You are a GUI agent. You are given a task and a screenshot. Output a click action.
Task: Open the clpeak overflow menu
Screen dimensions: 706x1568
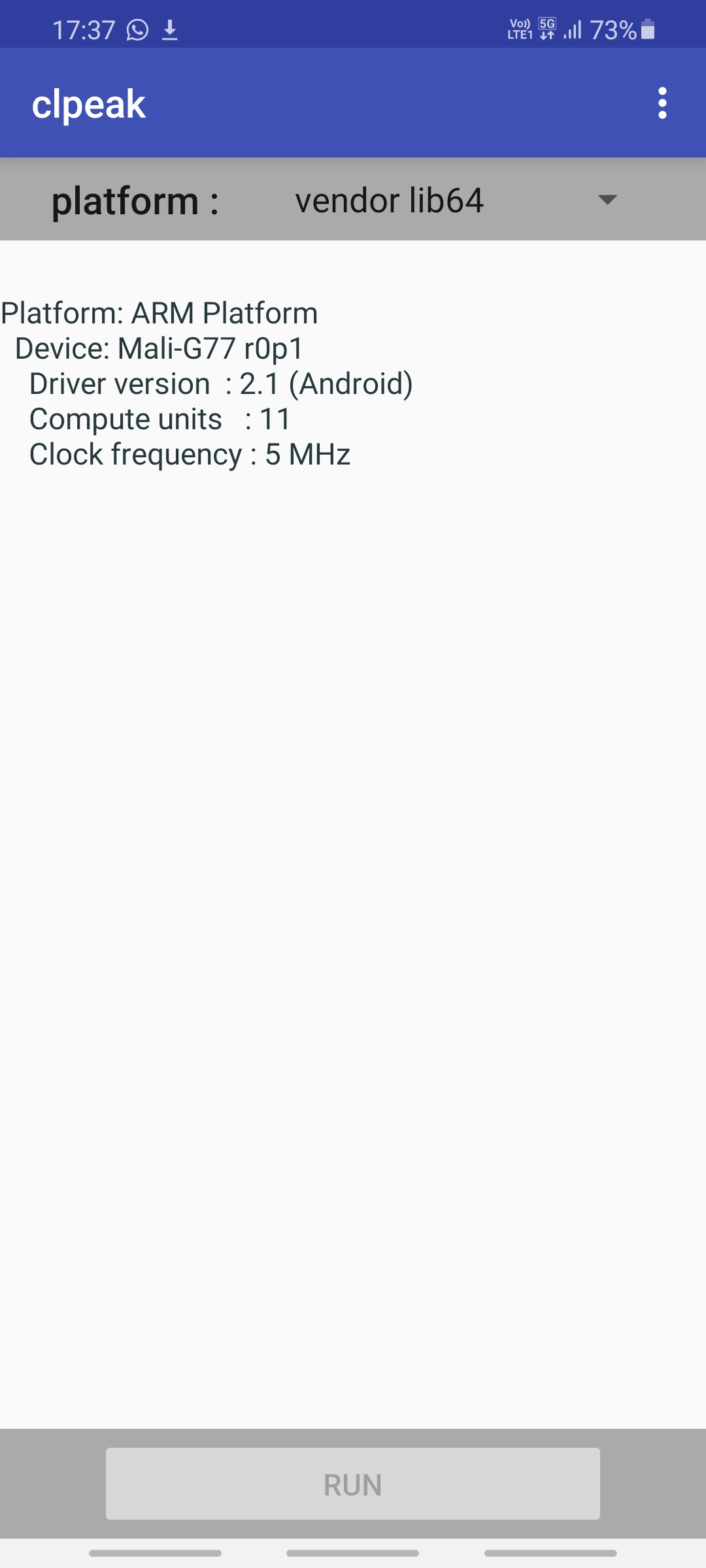pyautogui.click(x=662, y=103)
